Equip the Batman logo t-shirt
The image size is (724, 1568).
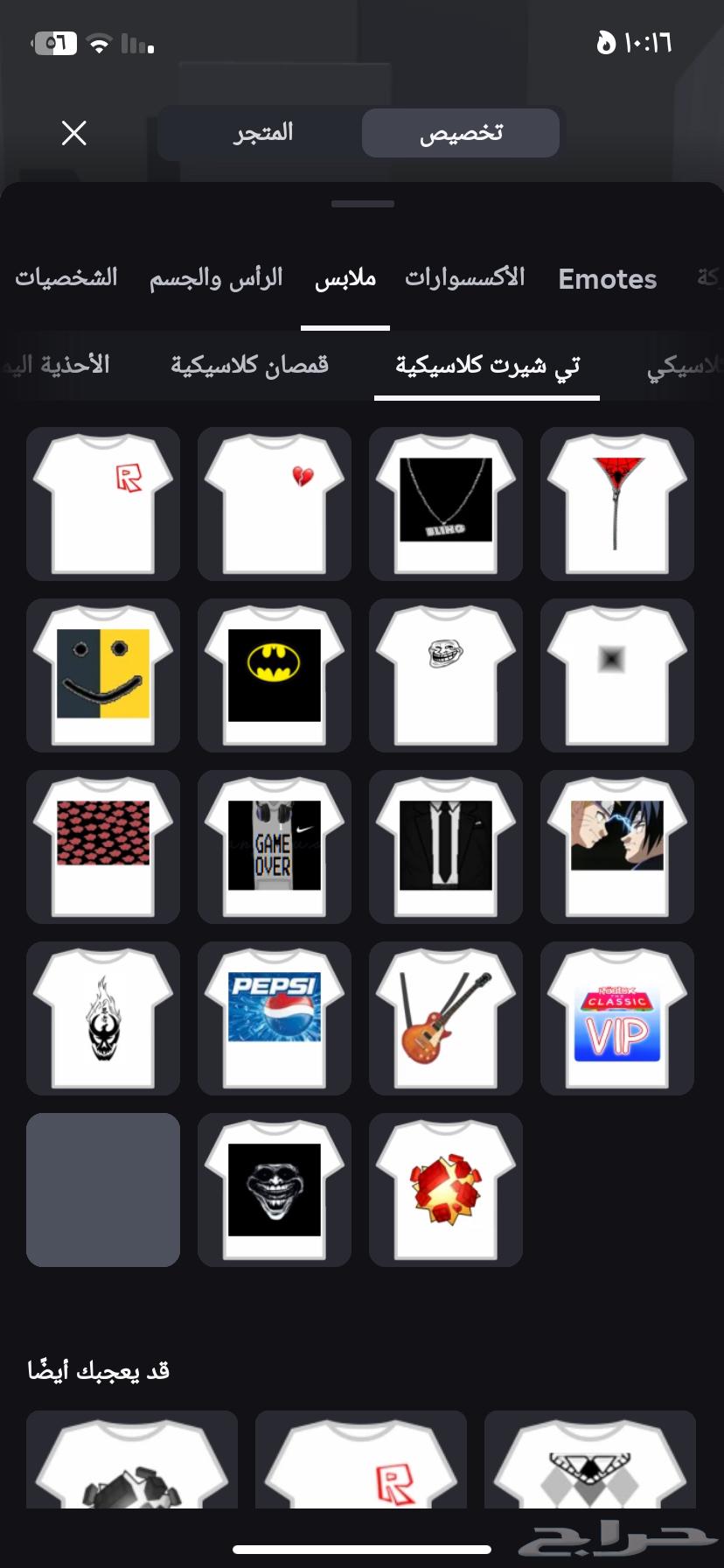[x=275, y=675]
